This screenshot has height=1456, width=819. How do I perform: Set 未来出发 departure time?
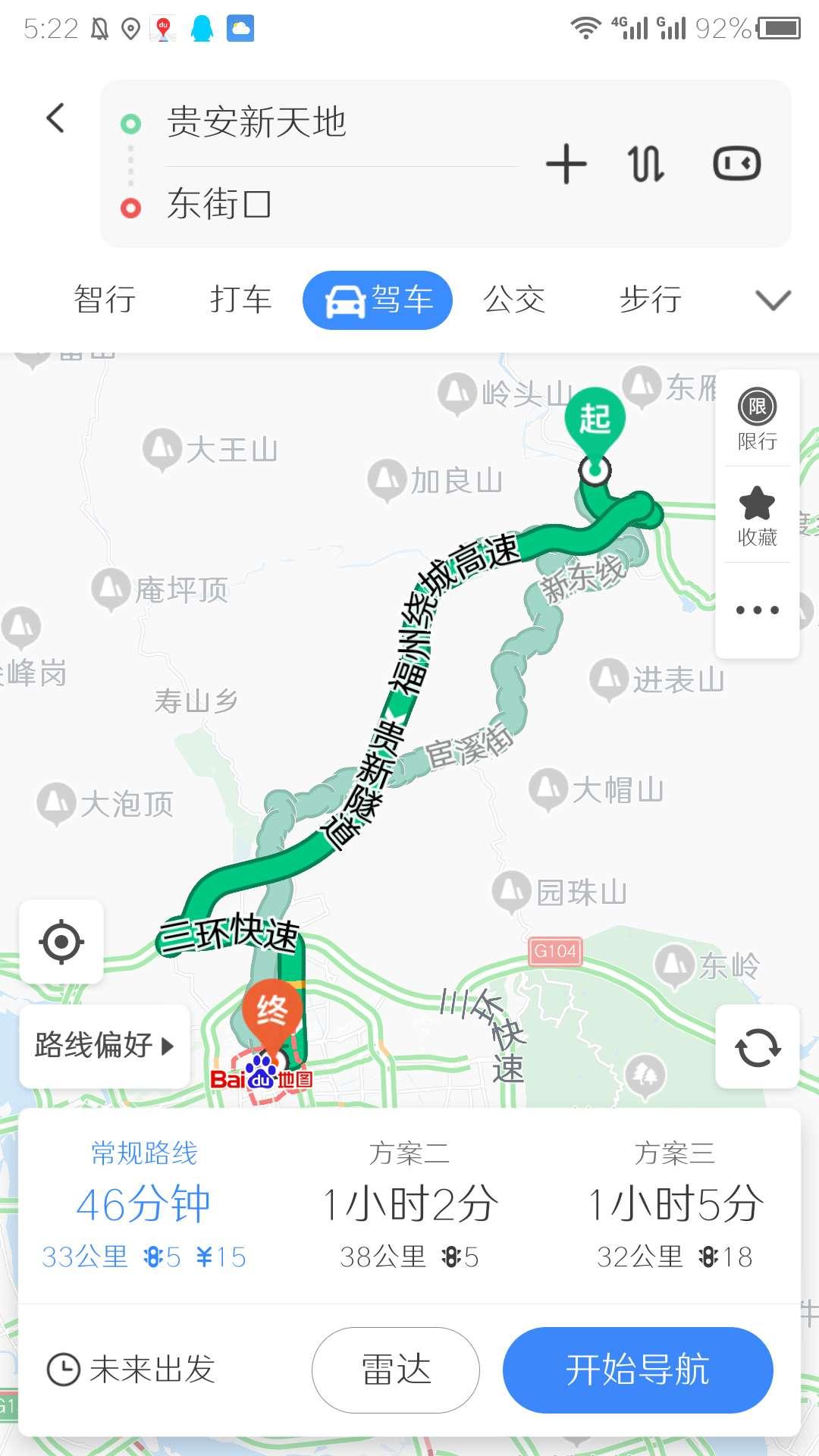click(x=131, y=1370)
